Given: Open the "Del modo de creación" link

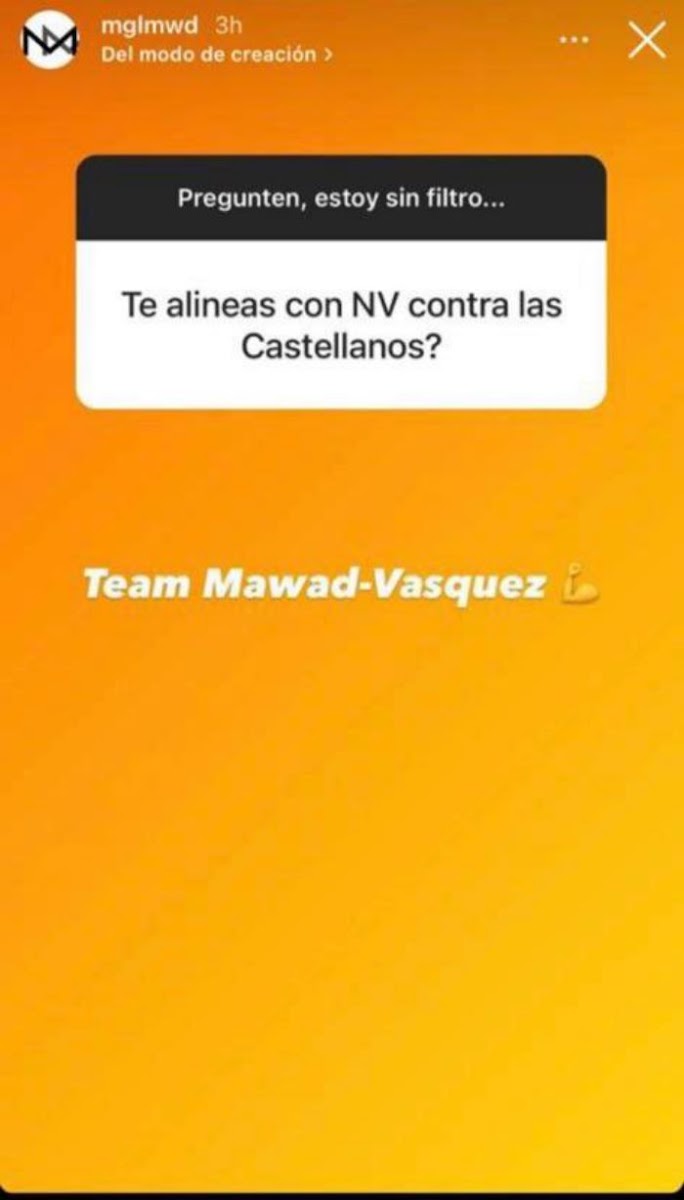Looking at the screenshot, I should pos(217,55).
